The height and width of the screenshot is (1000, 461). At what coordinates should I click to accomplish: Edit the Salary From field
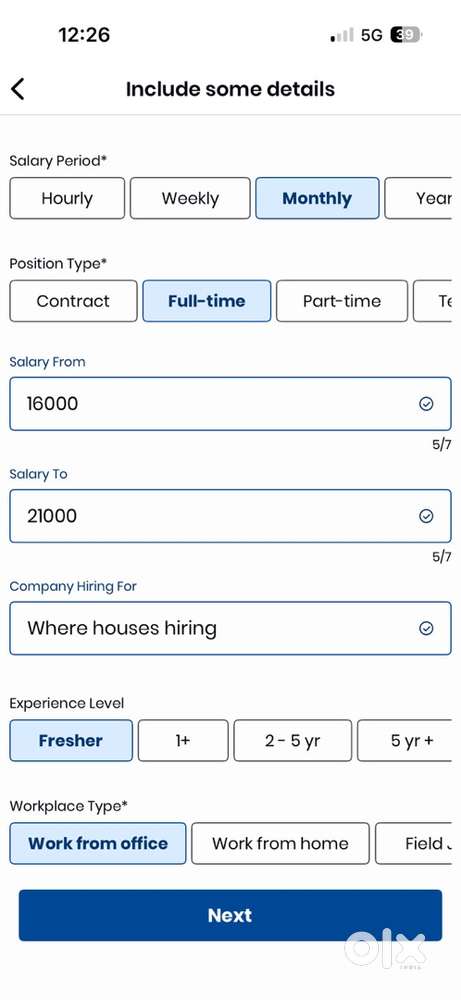pos(230,404)
